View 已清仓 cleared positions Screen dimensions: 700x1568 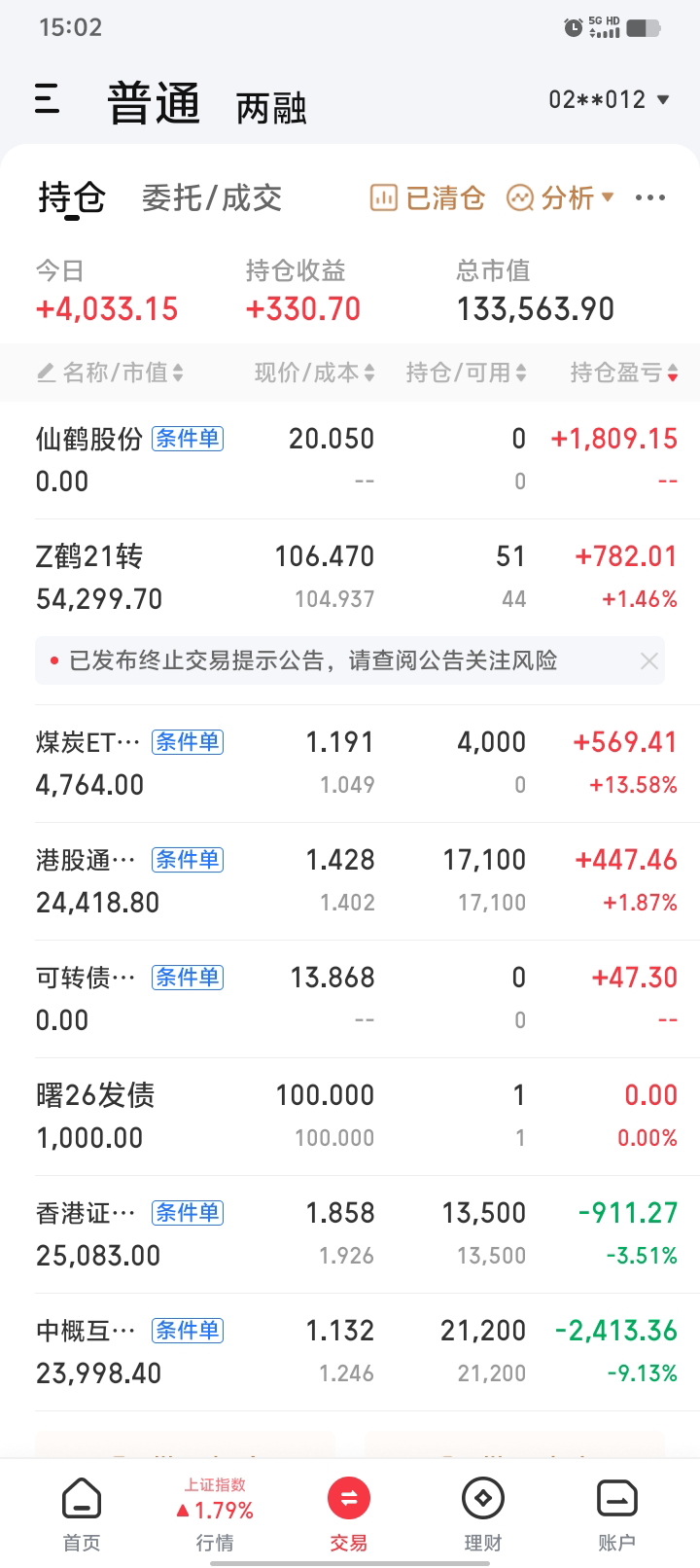pos(427,197)
